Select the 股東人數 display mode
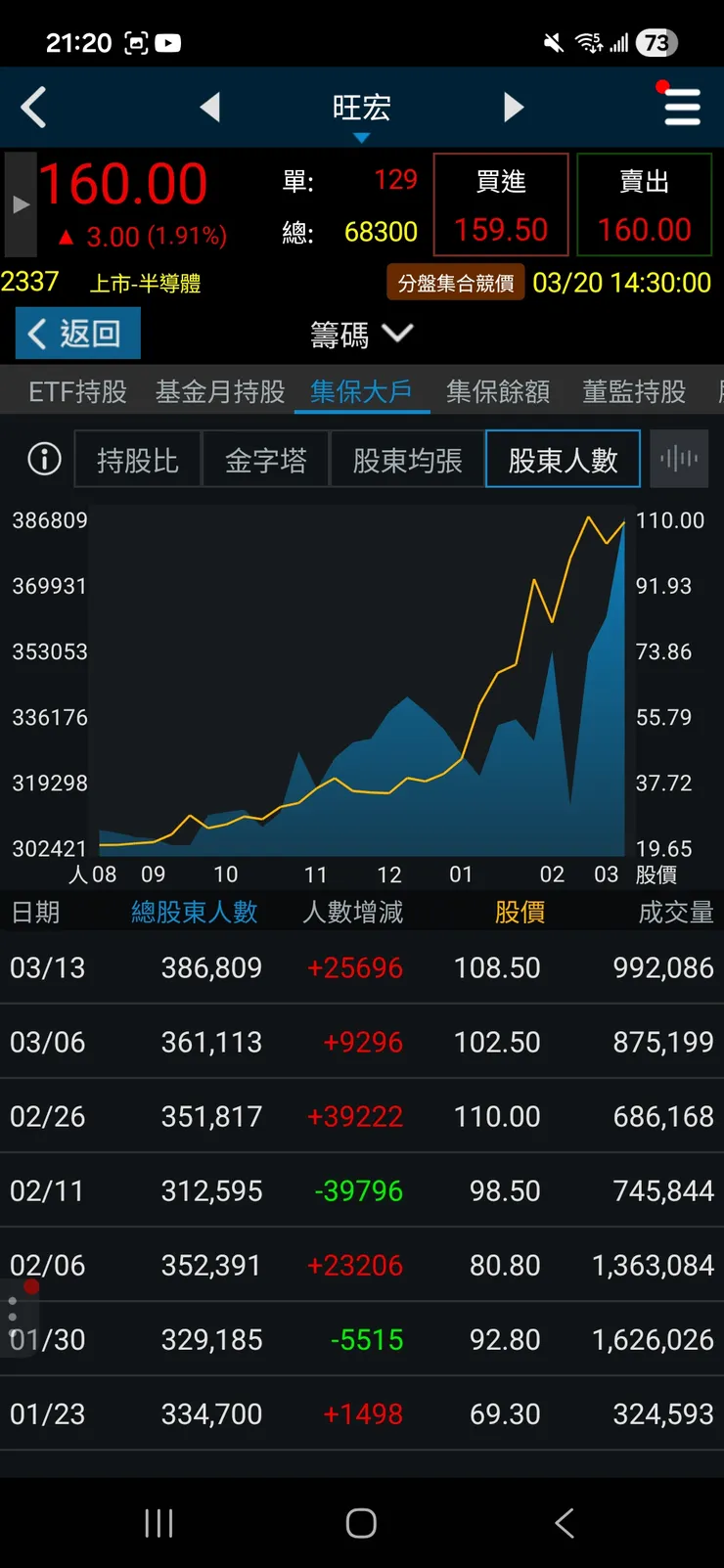Viewport: 724px width, 1568px height. pyautogui.click(x=563, y=459)
